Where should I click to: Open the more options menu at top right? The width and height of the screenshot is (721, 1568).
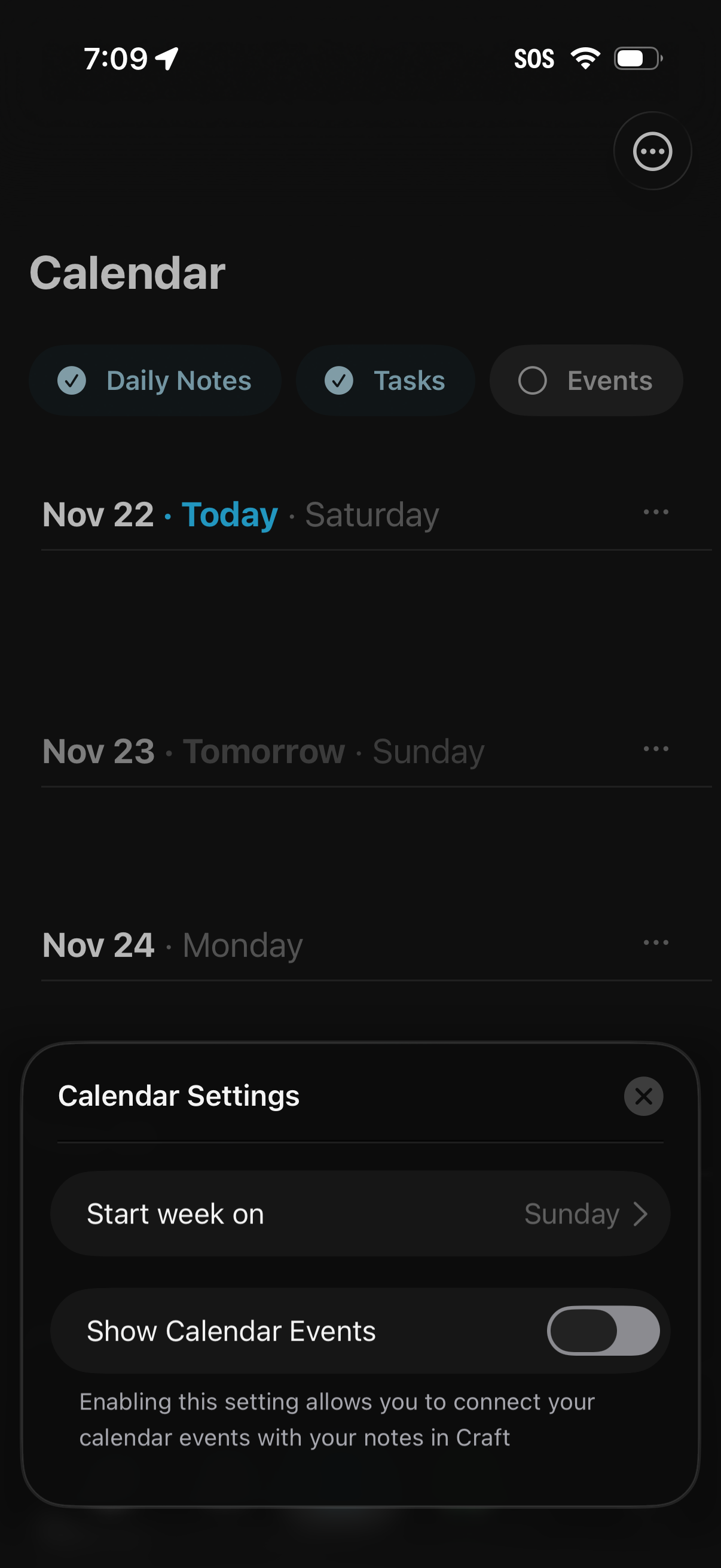tap(652, 151)
